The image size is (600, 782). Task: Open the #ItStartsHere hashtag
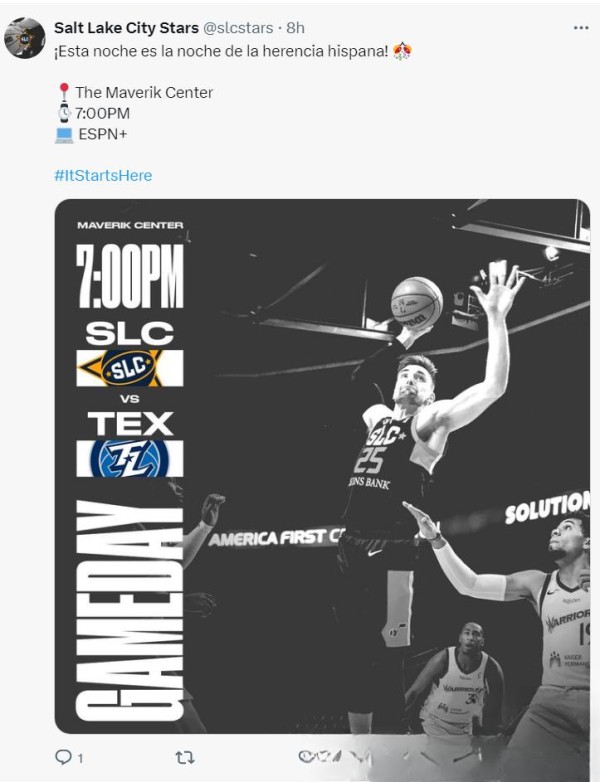[103, 175]
